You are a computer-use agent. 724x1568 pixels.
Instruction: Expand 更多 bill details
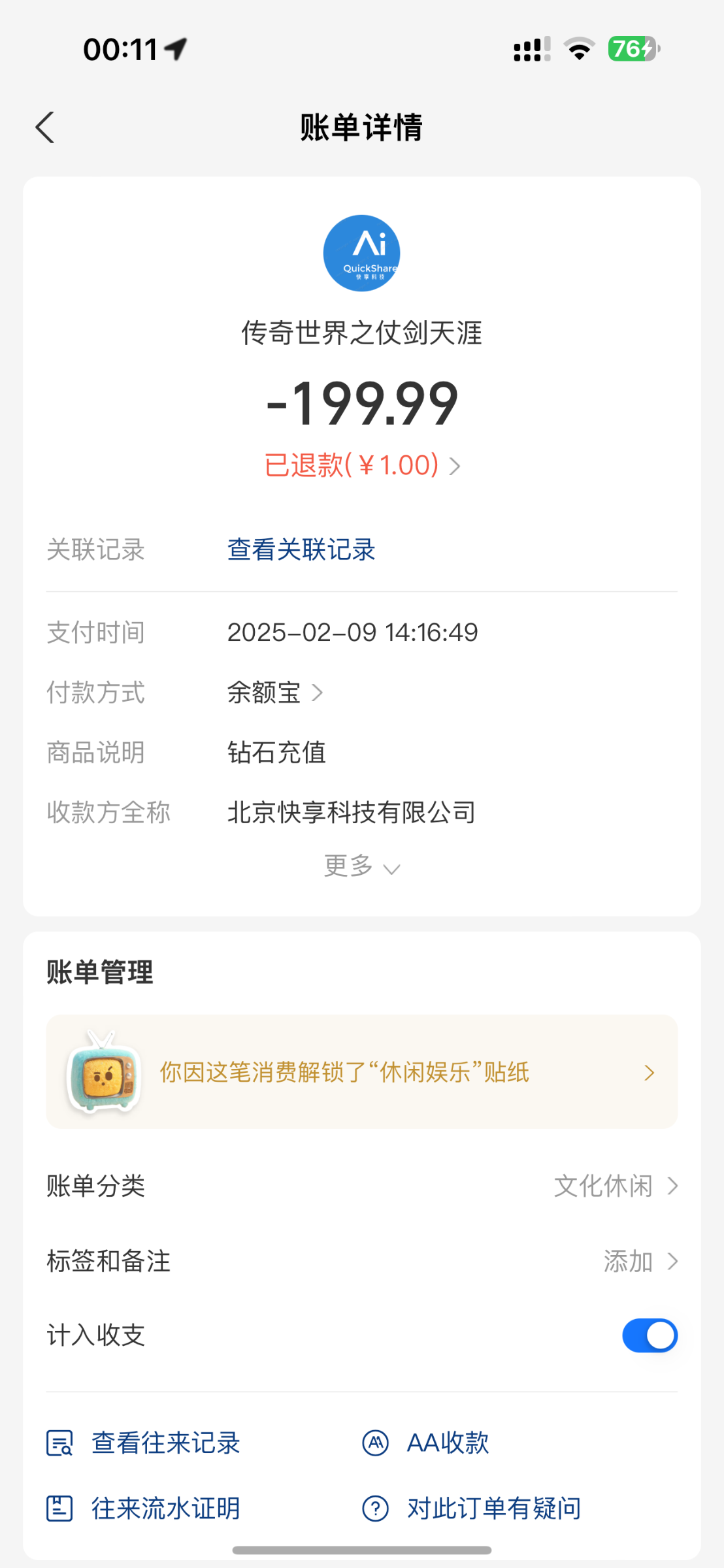361,867
